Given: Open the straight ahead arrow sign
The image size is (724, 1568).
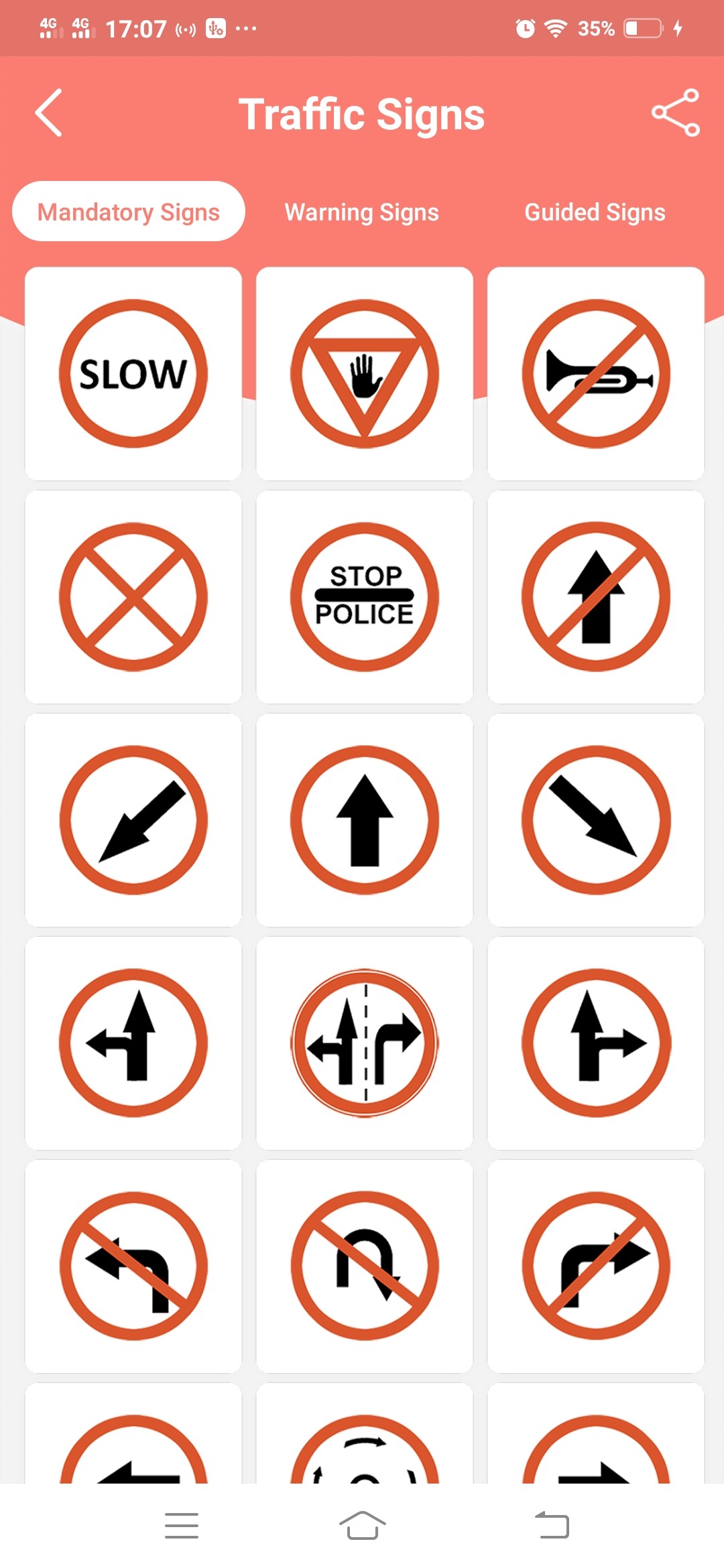Looking at the screenshot, I should (365, 820).
